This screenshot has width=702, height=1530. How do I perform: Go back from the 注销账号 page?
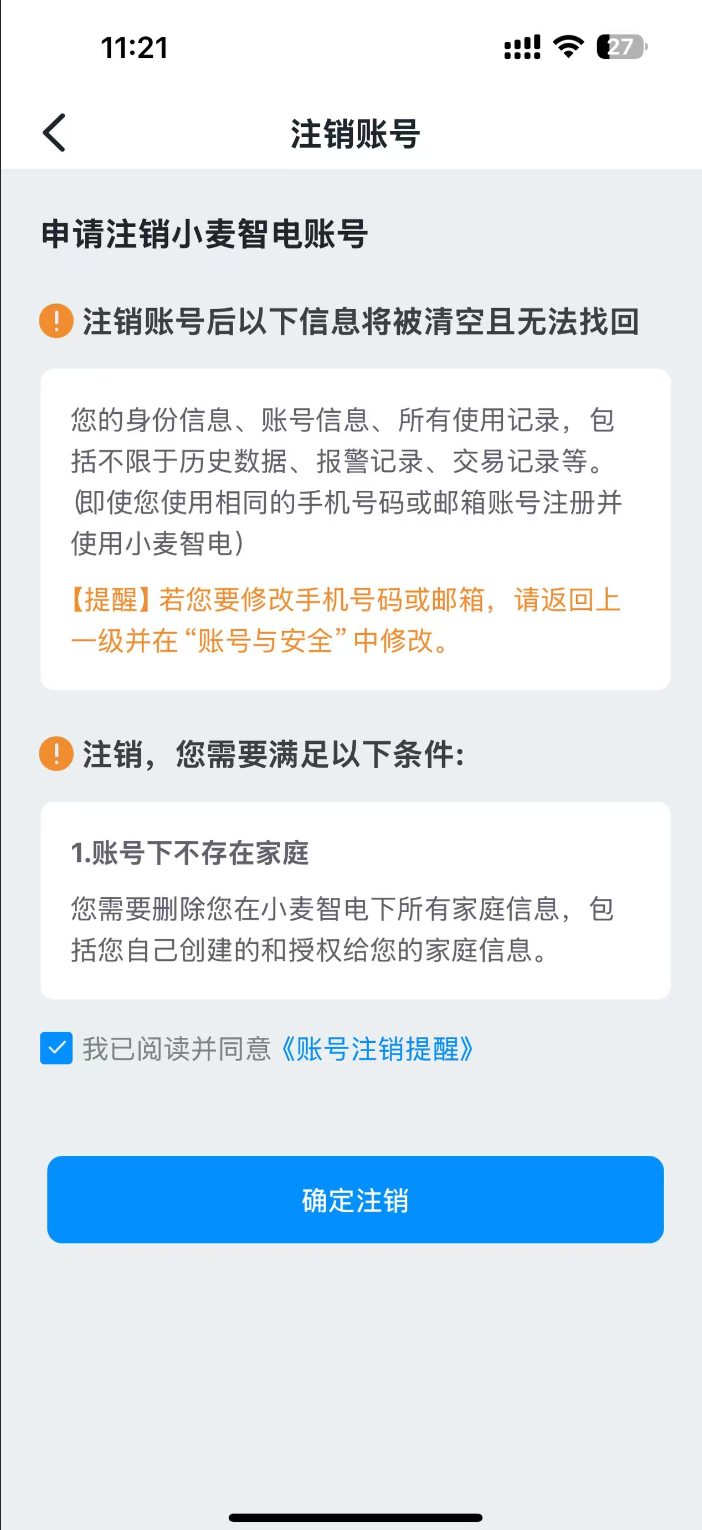[x=54, y=133]
